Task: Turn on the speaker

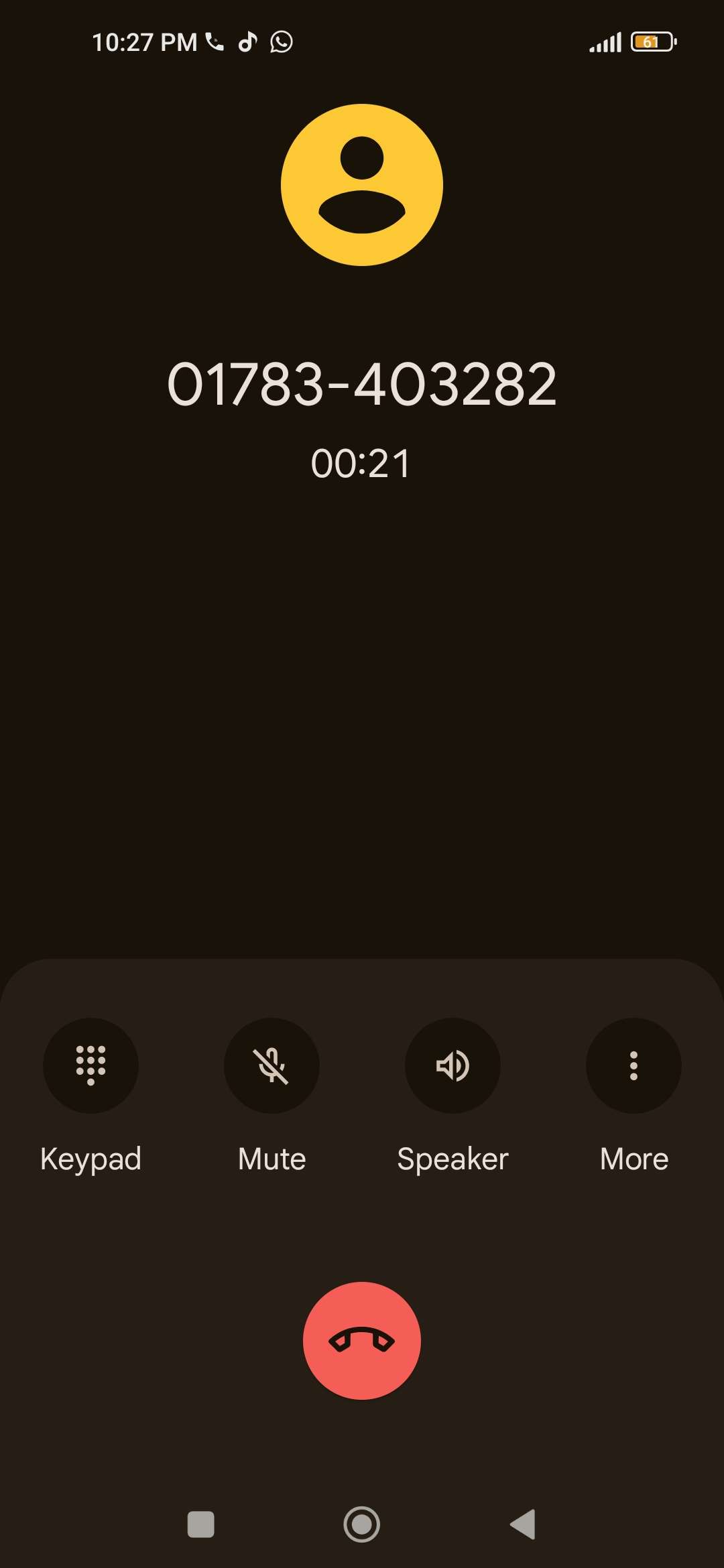Action: pyautogui.click(x=452, y=1065)
